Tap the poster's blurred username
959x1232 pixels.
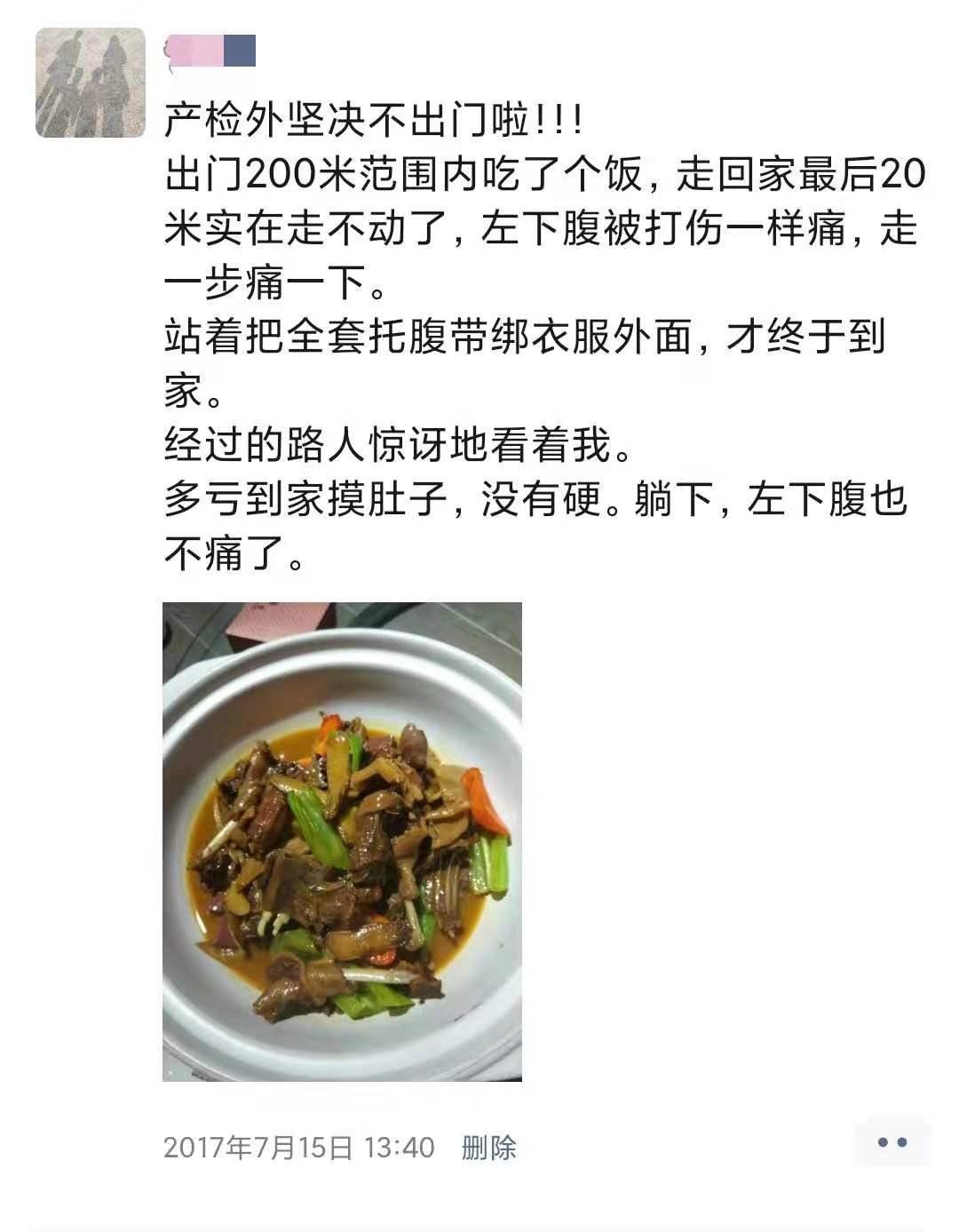click(x=213, y=51)
